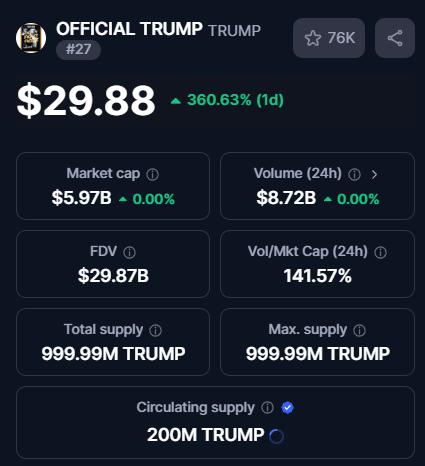Open the Max. supply info icon
The image size is (425, 466).
(359, 330)
